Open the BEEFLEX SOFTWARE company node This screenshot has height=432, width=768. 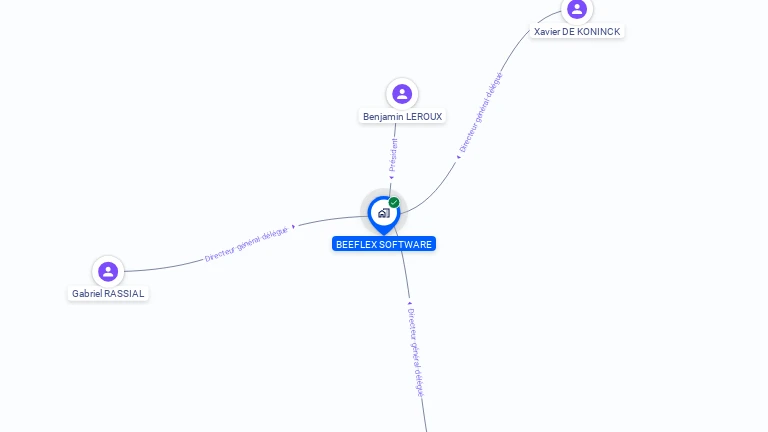[384, 213]
